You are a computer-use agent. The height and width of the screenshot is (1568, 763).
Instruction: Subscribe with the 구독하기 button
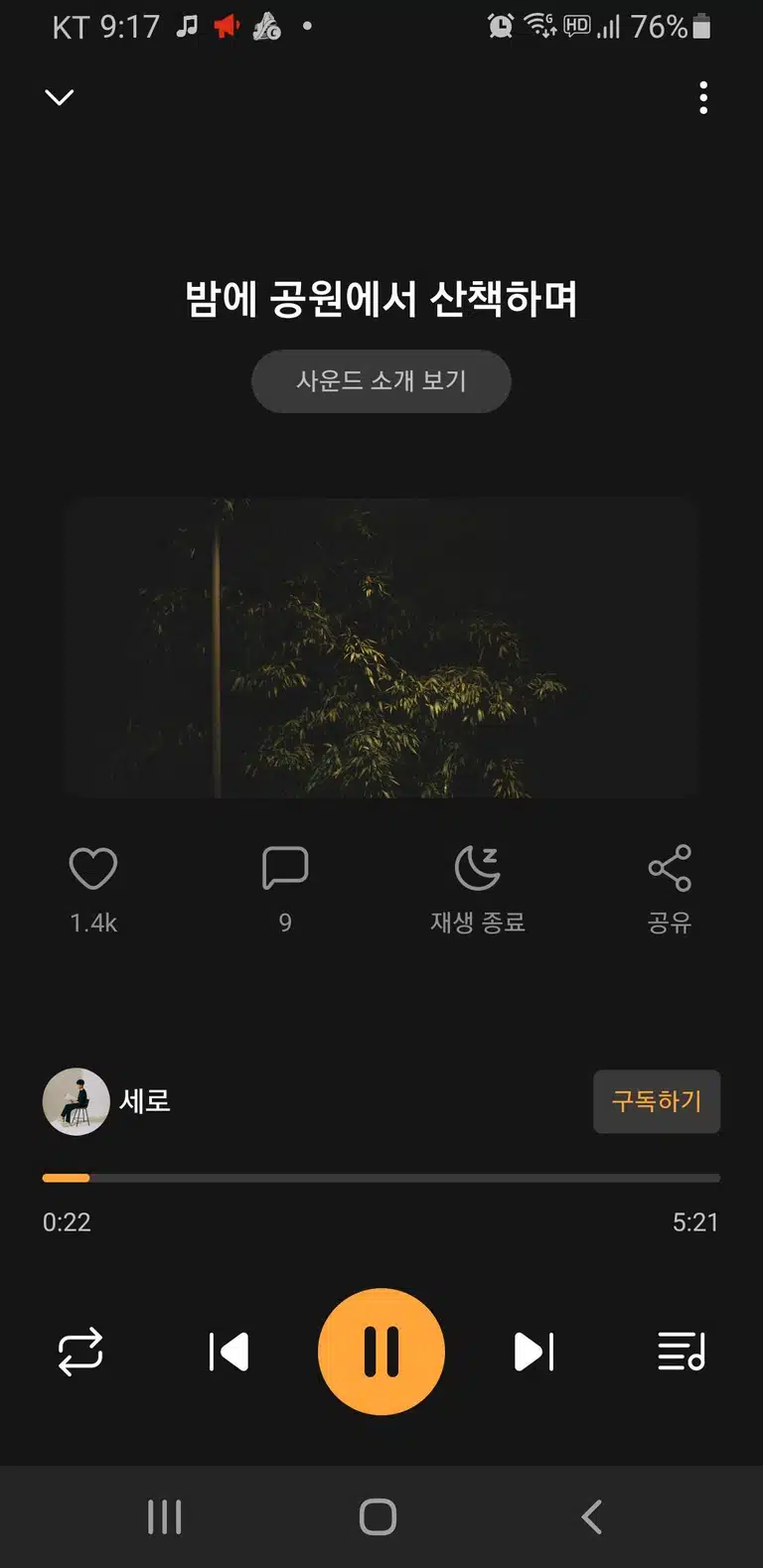pos(657,1101)
